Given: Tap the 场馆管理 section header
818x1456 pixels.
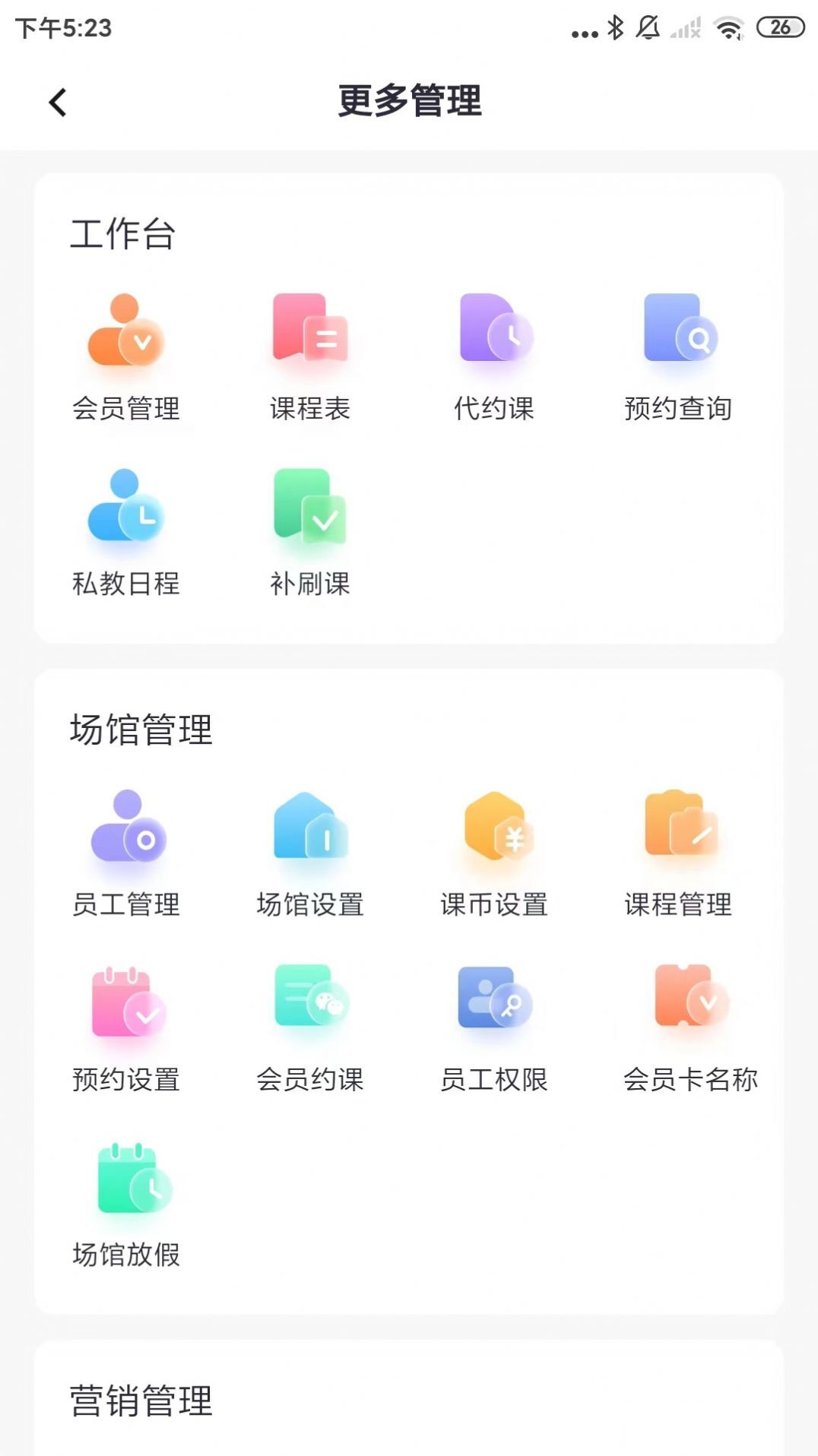Looking at the screenshot, I should point(141,727).
